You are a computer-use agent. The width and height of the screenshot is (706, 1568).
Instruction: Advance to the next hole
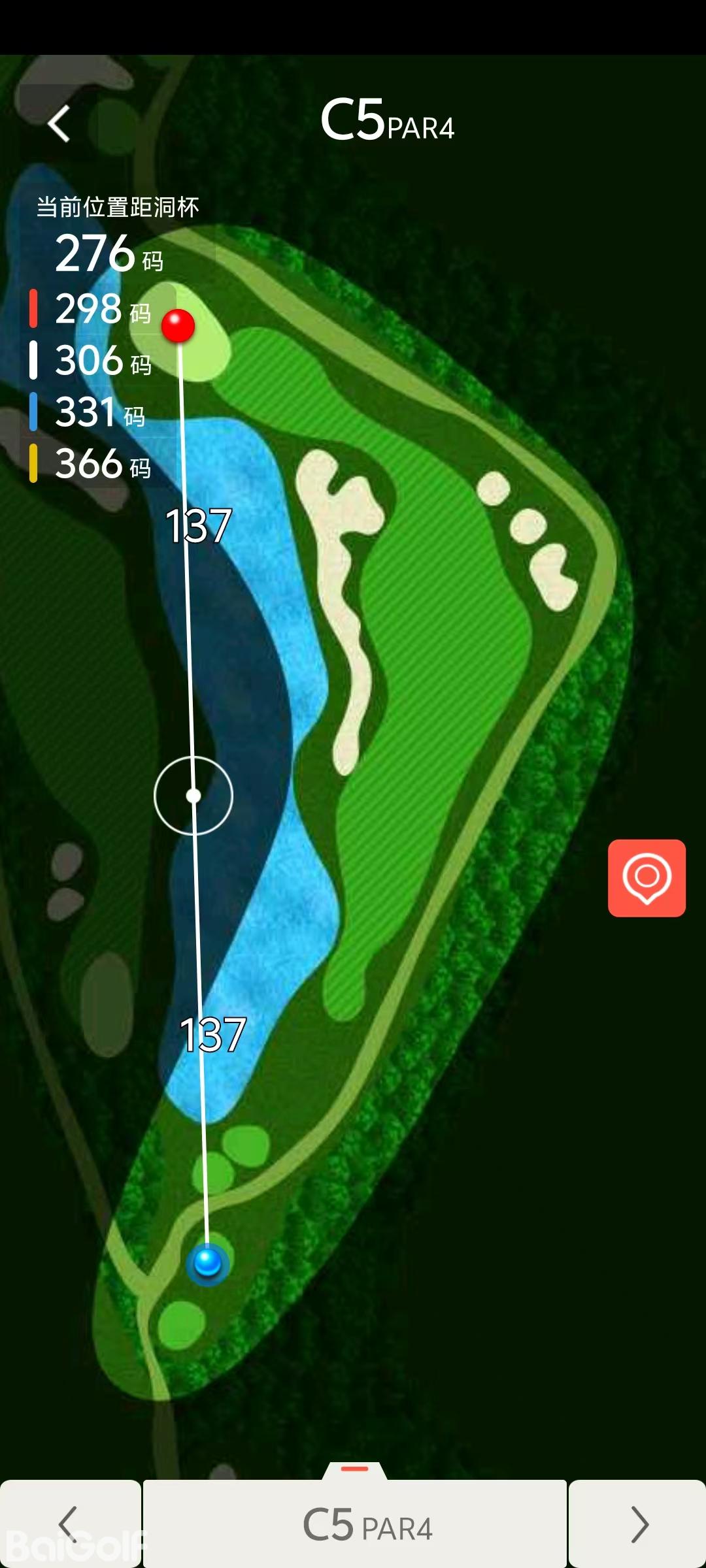638,1524
